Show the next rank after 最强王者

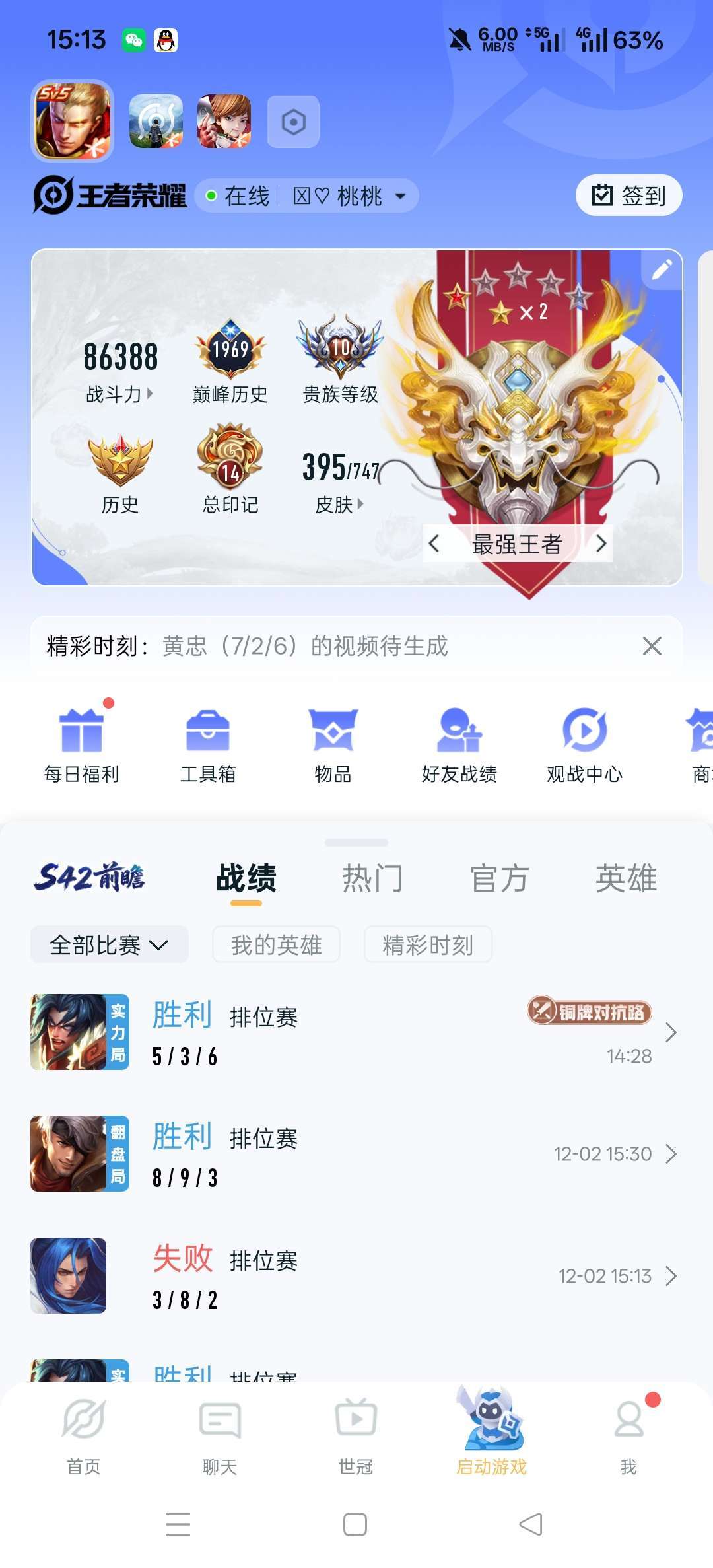[601, 544]
